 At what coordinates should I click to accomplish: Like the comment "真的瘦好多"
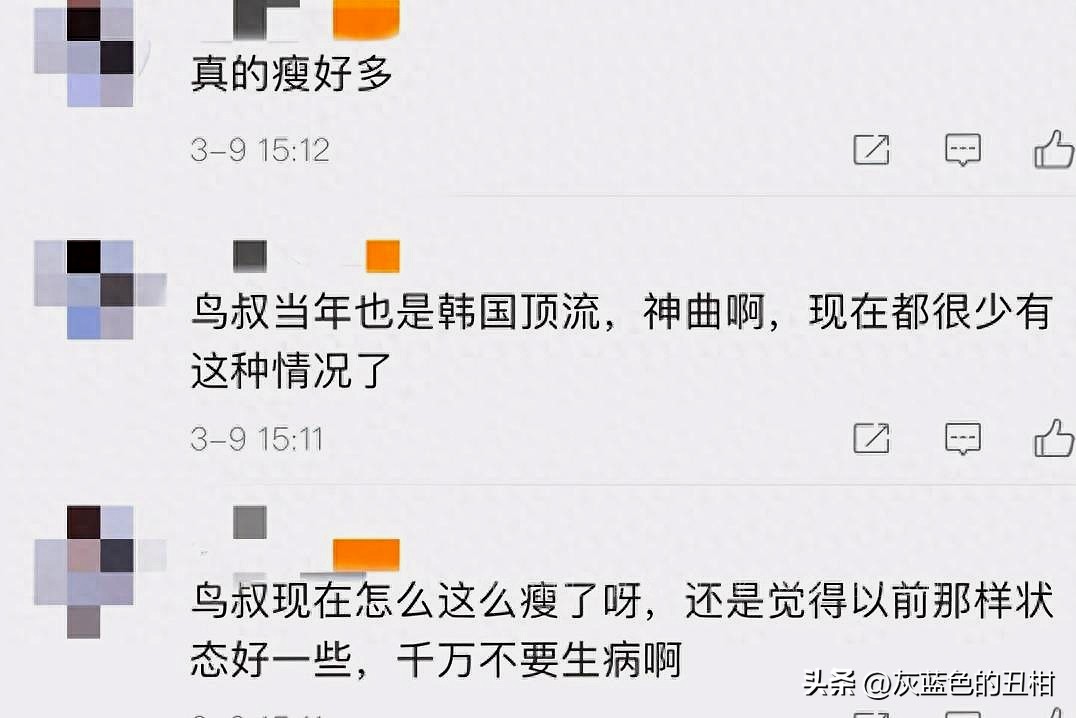click(x=1054, y=150)
